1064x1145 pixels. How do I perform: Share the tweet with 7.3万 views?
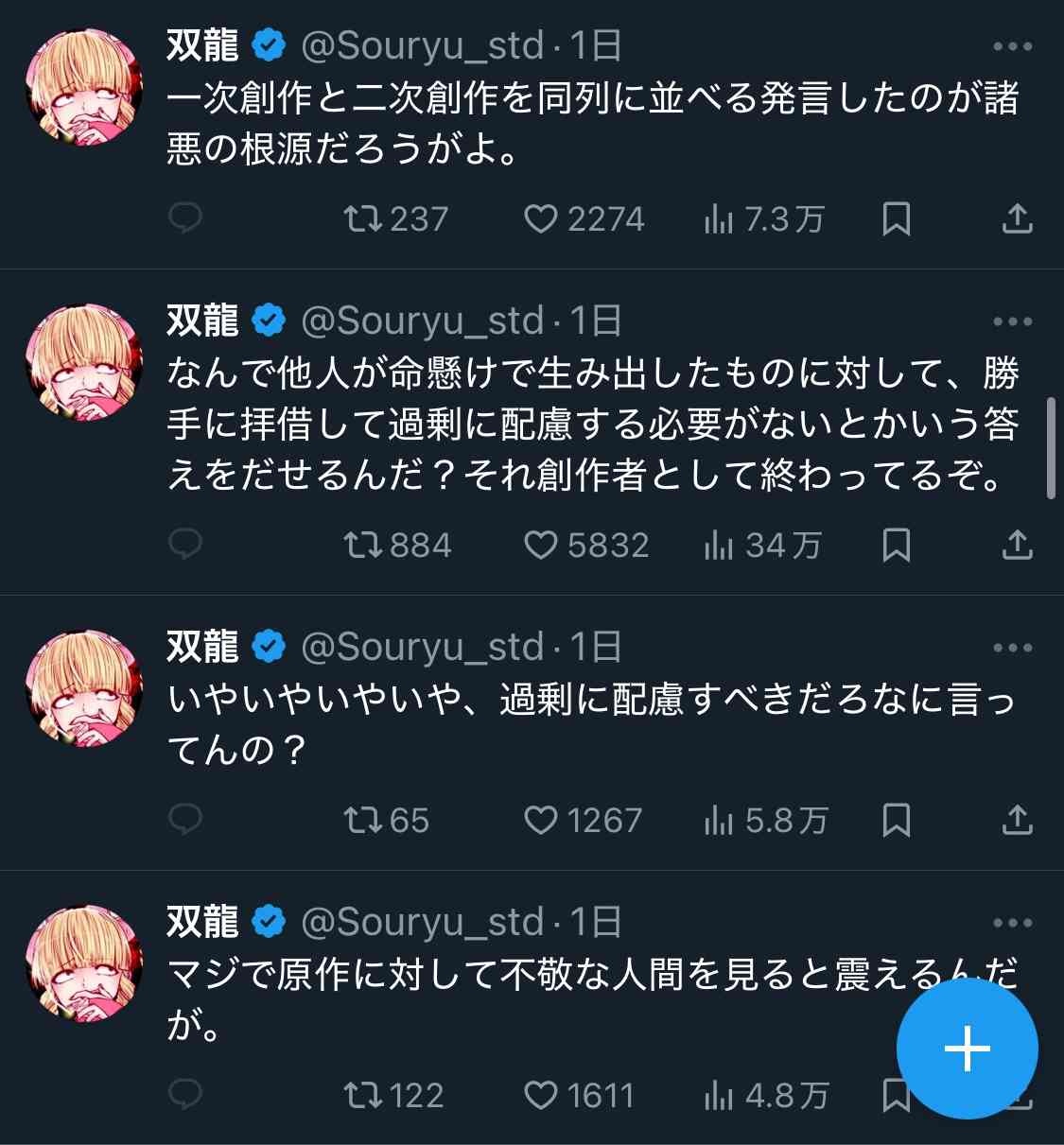(1016, 219)
